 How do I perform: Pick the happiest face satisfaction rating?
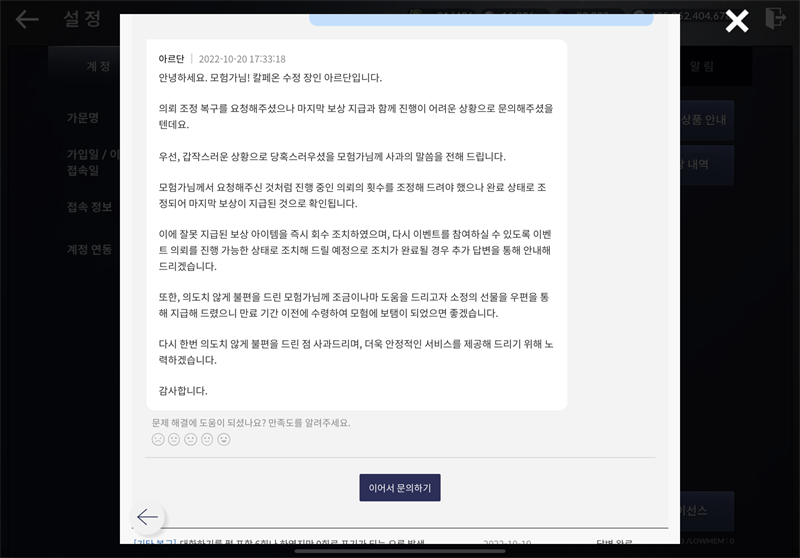coord(224,439)
